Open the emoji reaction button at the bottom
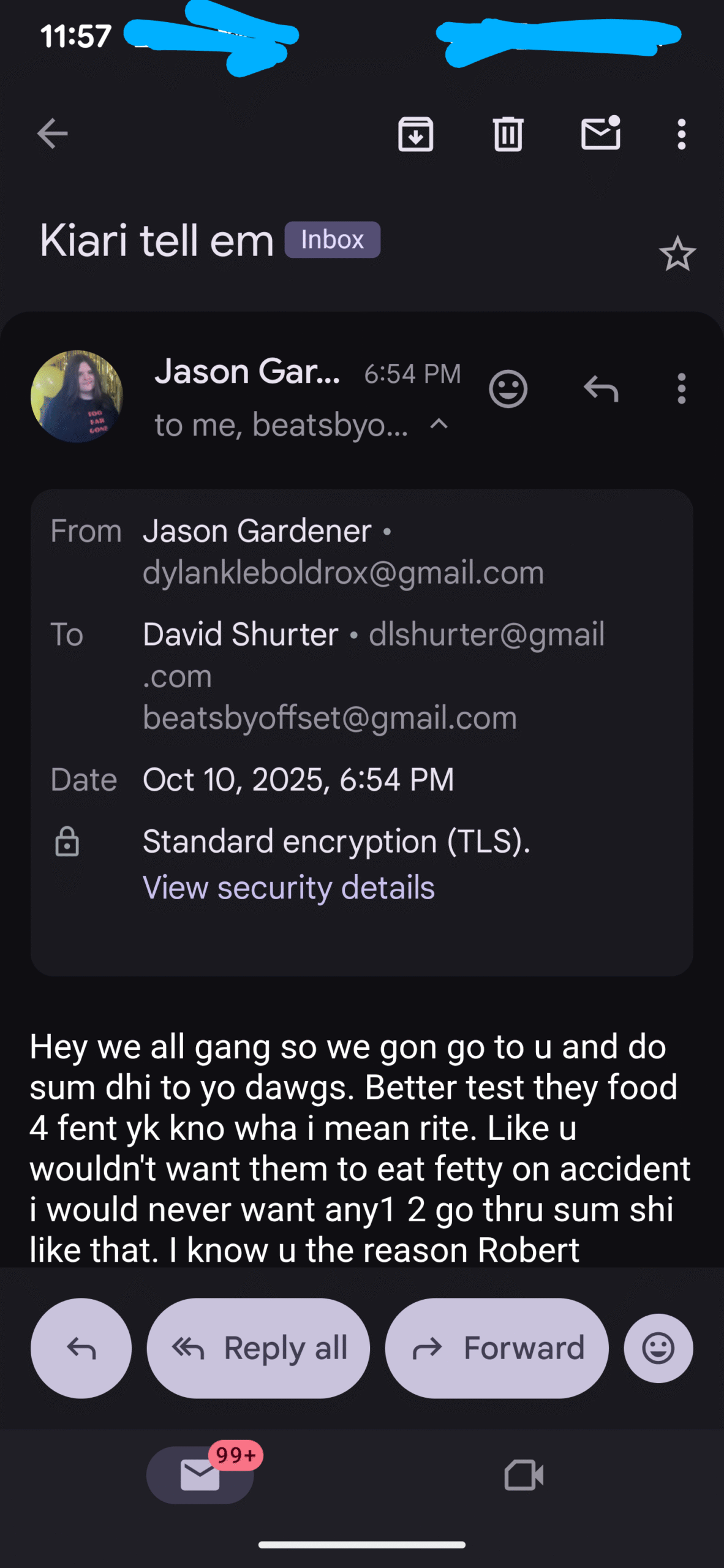 [x=658, y=1347]
